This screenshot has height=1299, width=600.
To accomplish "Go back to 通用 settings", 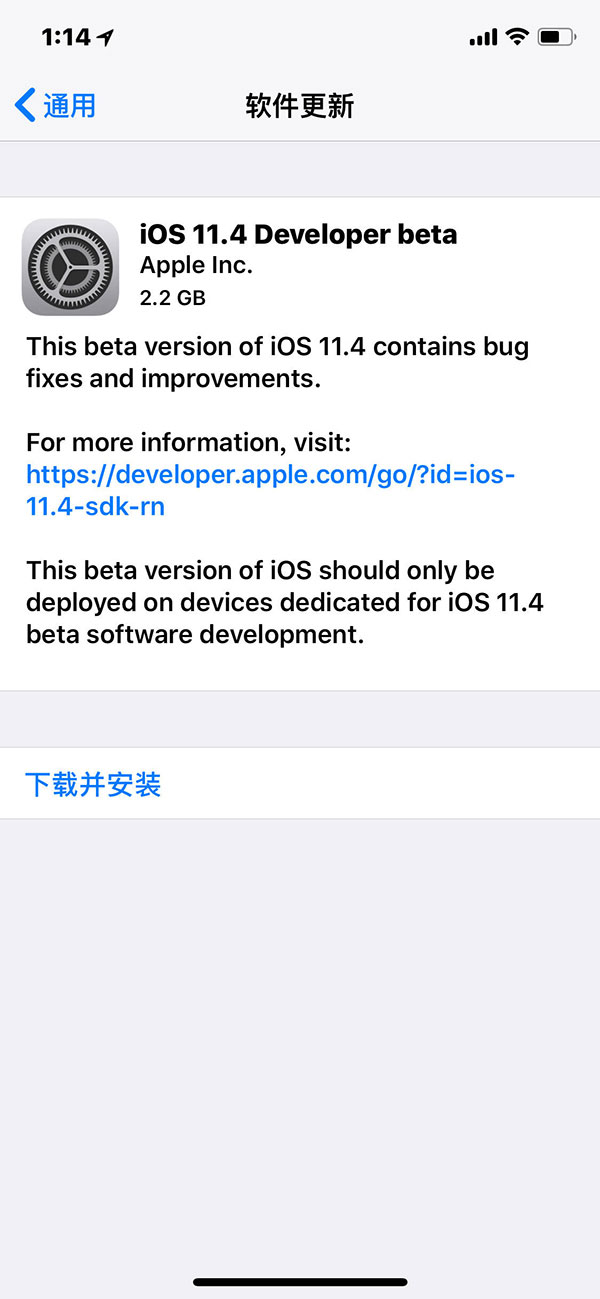I will click(x=57, y=105).
